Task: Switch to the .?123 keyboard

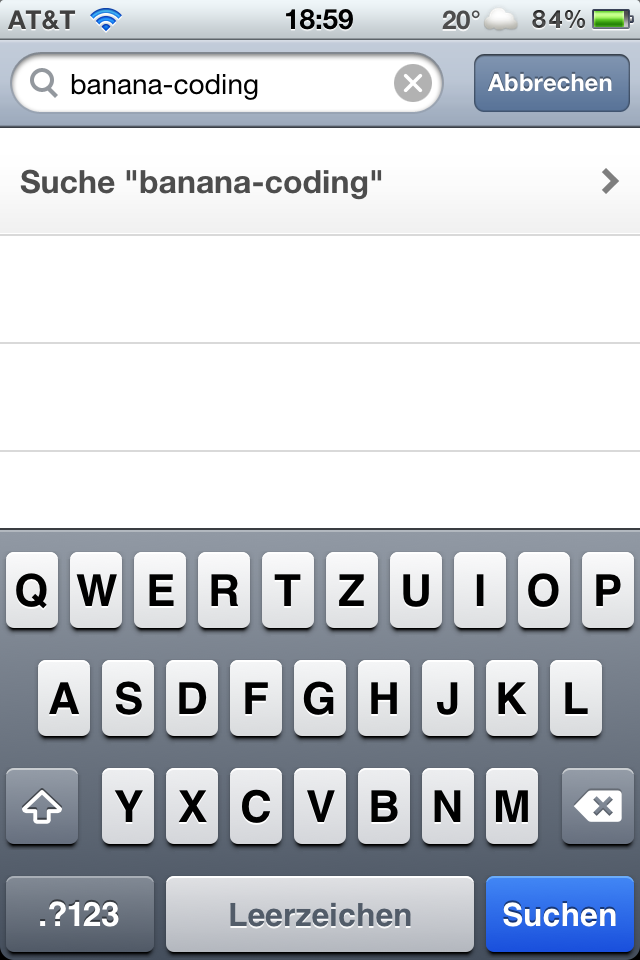Action: [80, 914]
